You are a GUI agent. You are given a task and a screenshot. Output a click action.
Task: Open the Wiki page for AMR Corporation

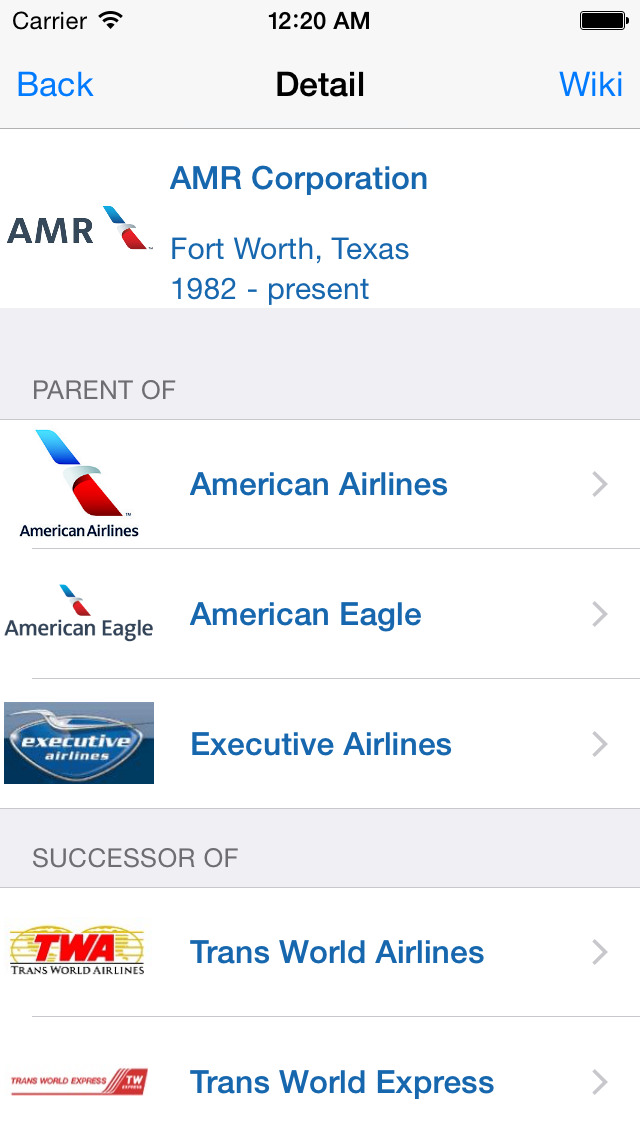pyautogui.click(x=590, y=85)
